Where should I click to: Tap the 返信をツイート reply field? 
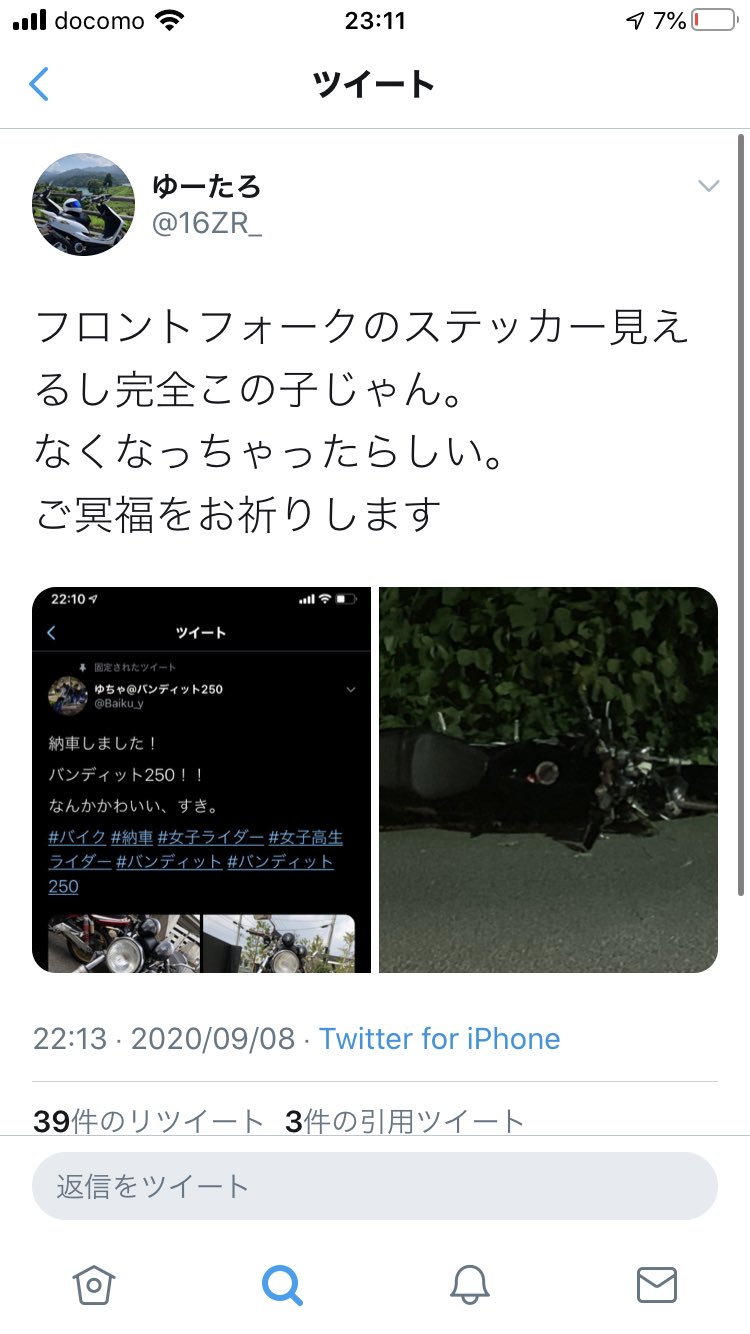[375, 1186]
